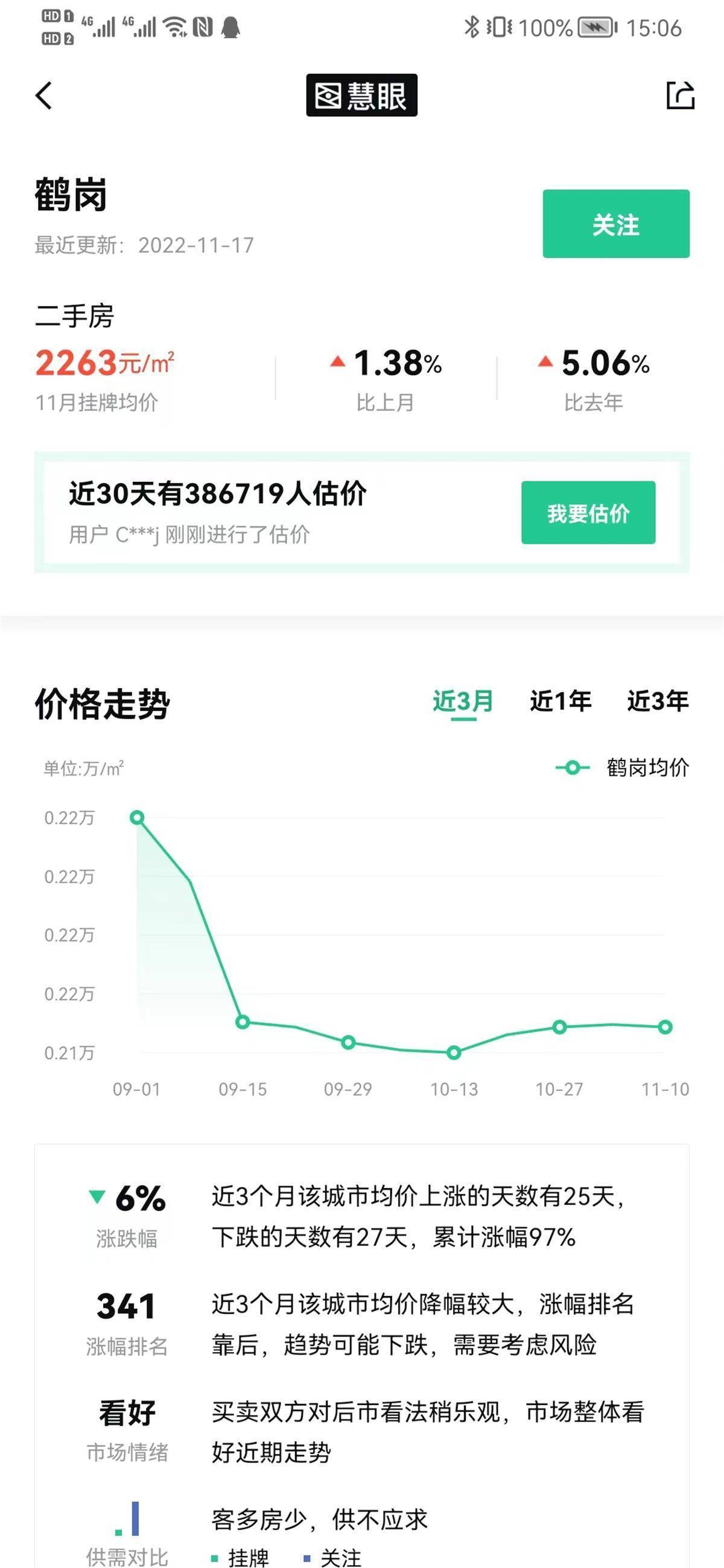Image resolution: width=724 pixels, height=1568 pixels.
Task: Show the 近3年 price trend
Action: click(658, 701)
